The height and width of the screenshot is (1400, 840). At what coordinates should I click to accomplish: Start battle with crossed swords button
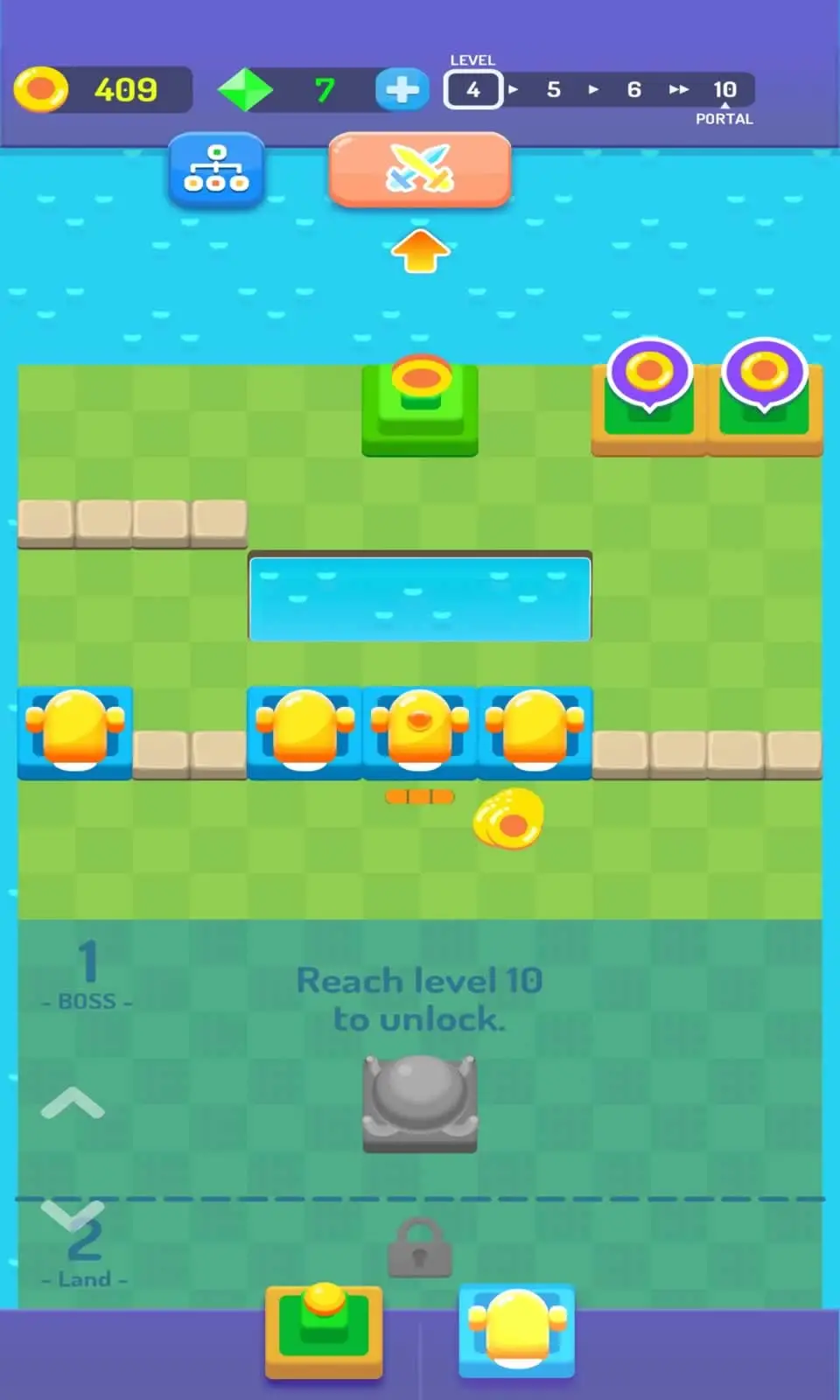[419, 169]
